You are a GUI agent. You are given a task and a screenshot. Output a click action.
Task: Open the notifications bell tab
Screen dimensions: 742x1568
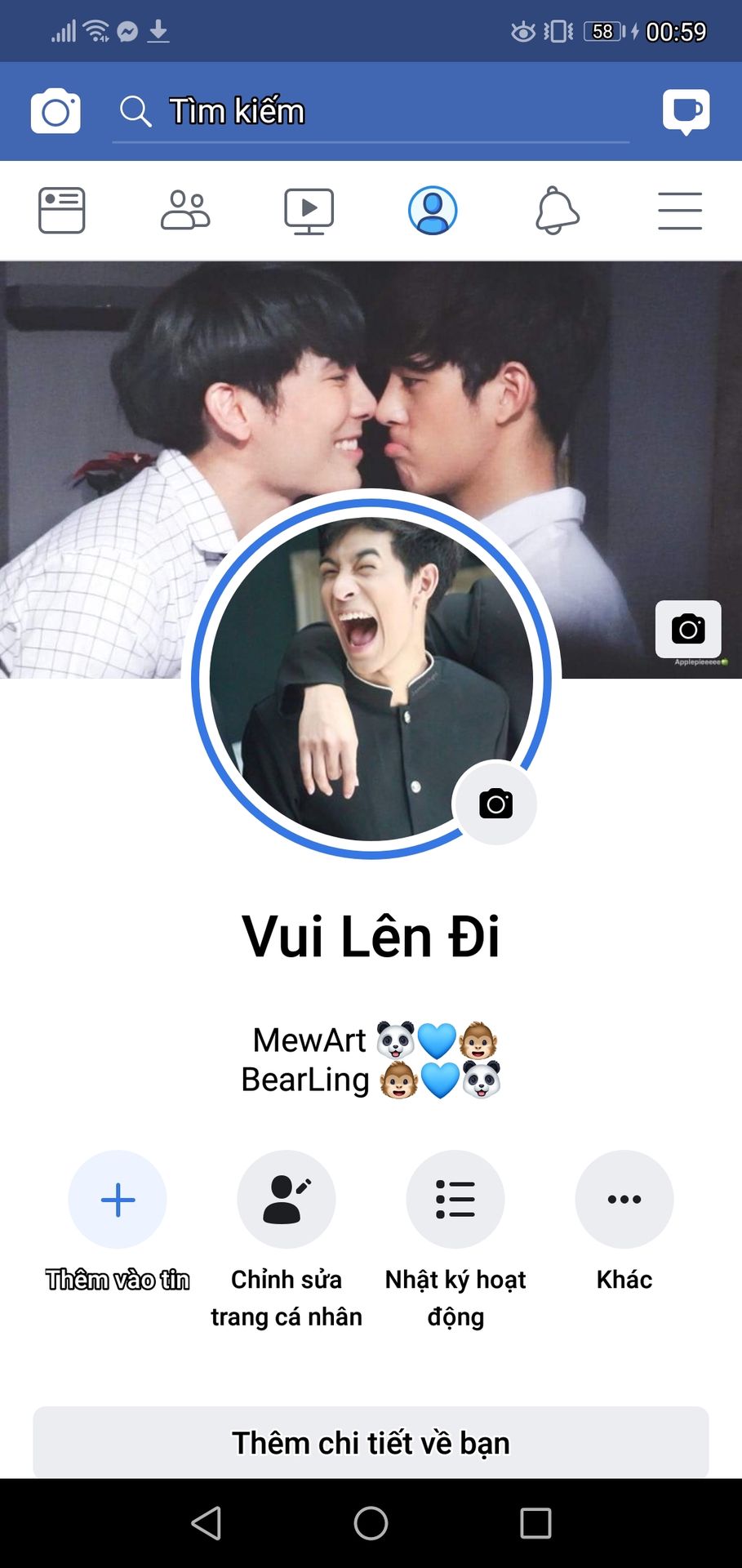click(557, 211)
